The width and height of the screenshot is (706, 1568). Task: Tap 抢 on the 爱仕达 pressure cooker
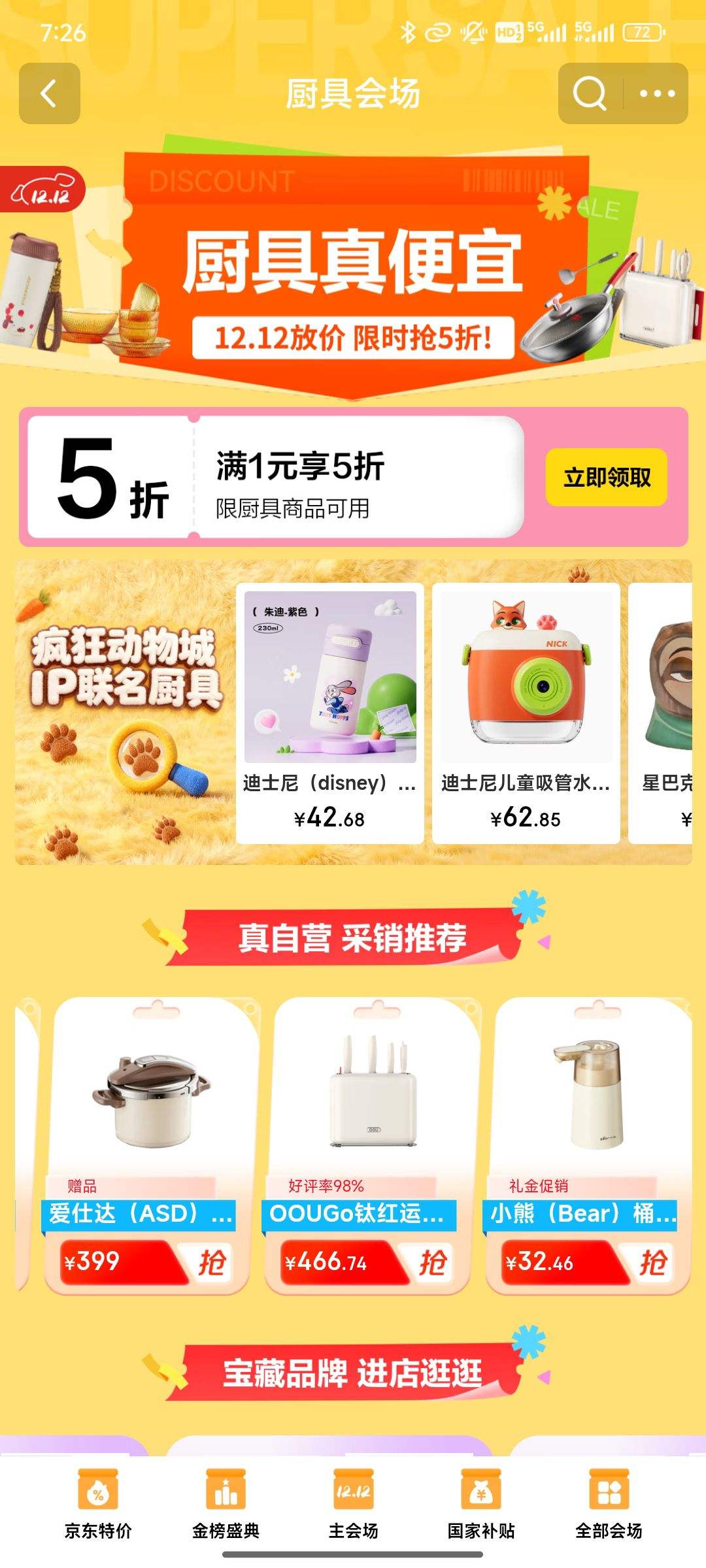[216, 1262]
